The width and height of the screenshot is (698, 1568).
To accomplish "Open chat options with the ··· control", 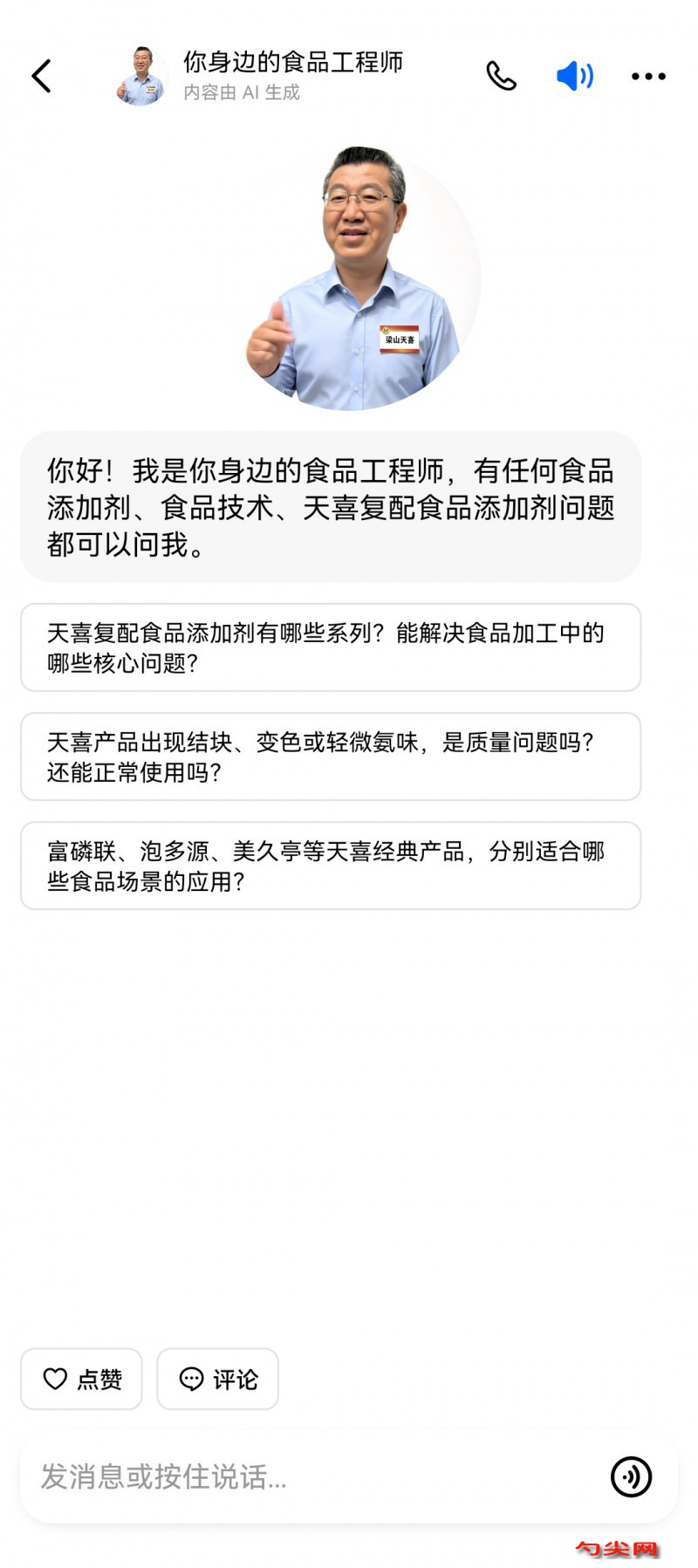I will click(x=647, y=76).
